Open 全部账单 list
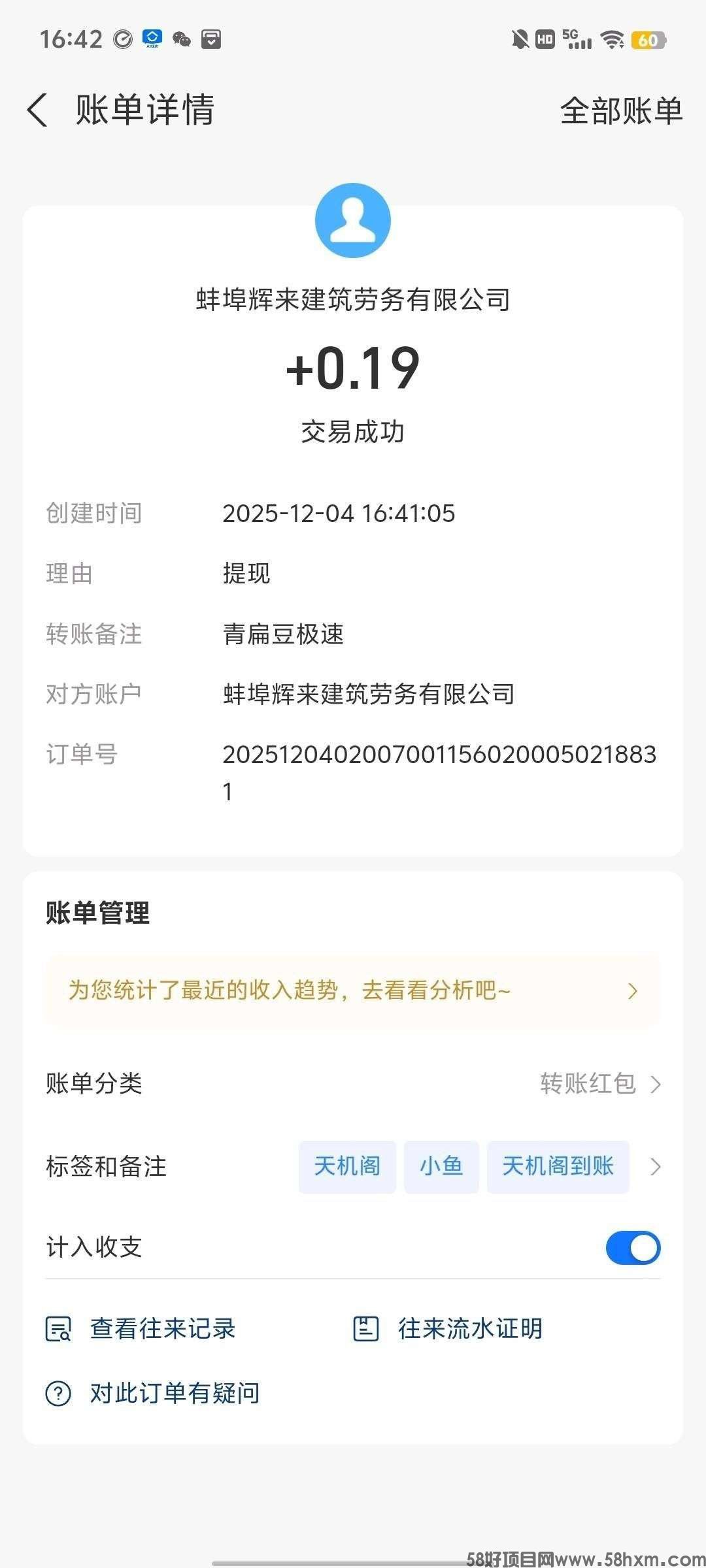Screen dimensions: 706x1568 [x=621, y=110]
